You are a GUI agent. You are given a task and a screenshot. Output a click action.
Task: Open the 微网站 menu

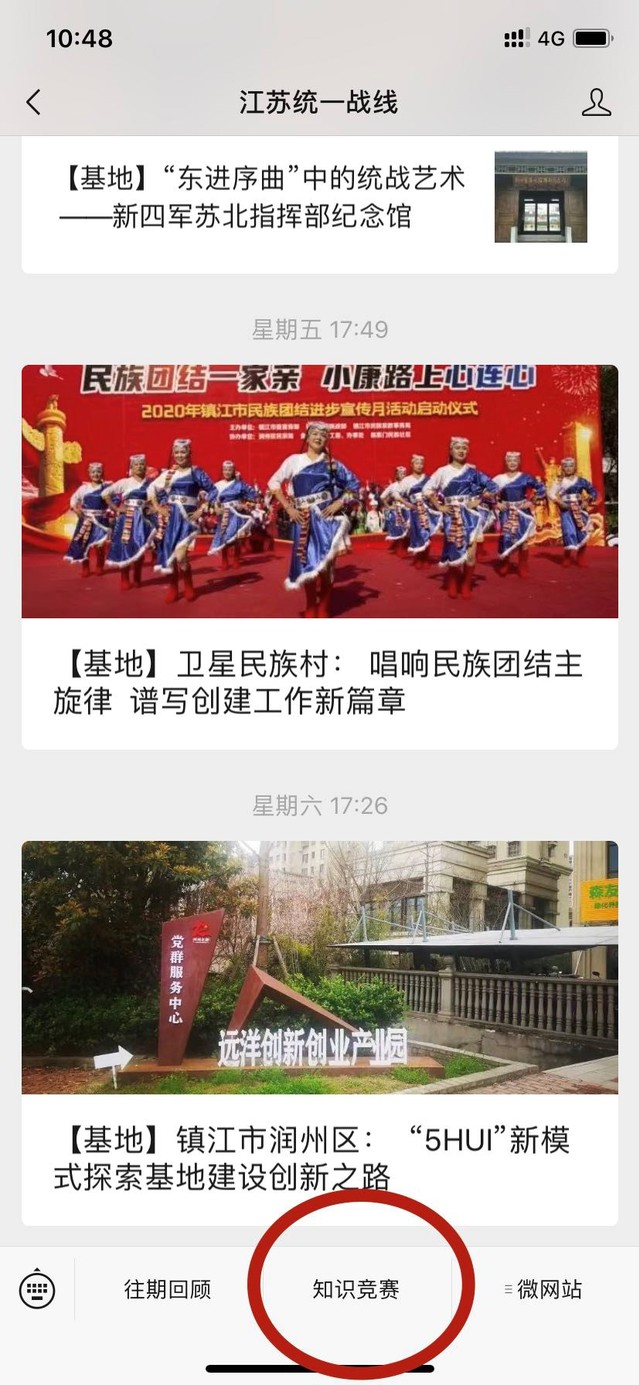[x=545, y=1289]
